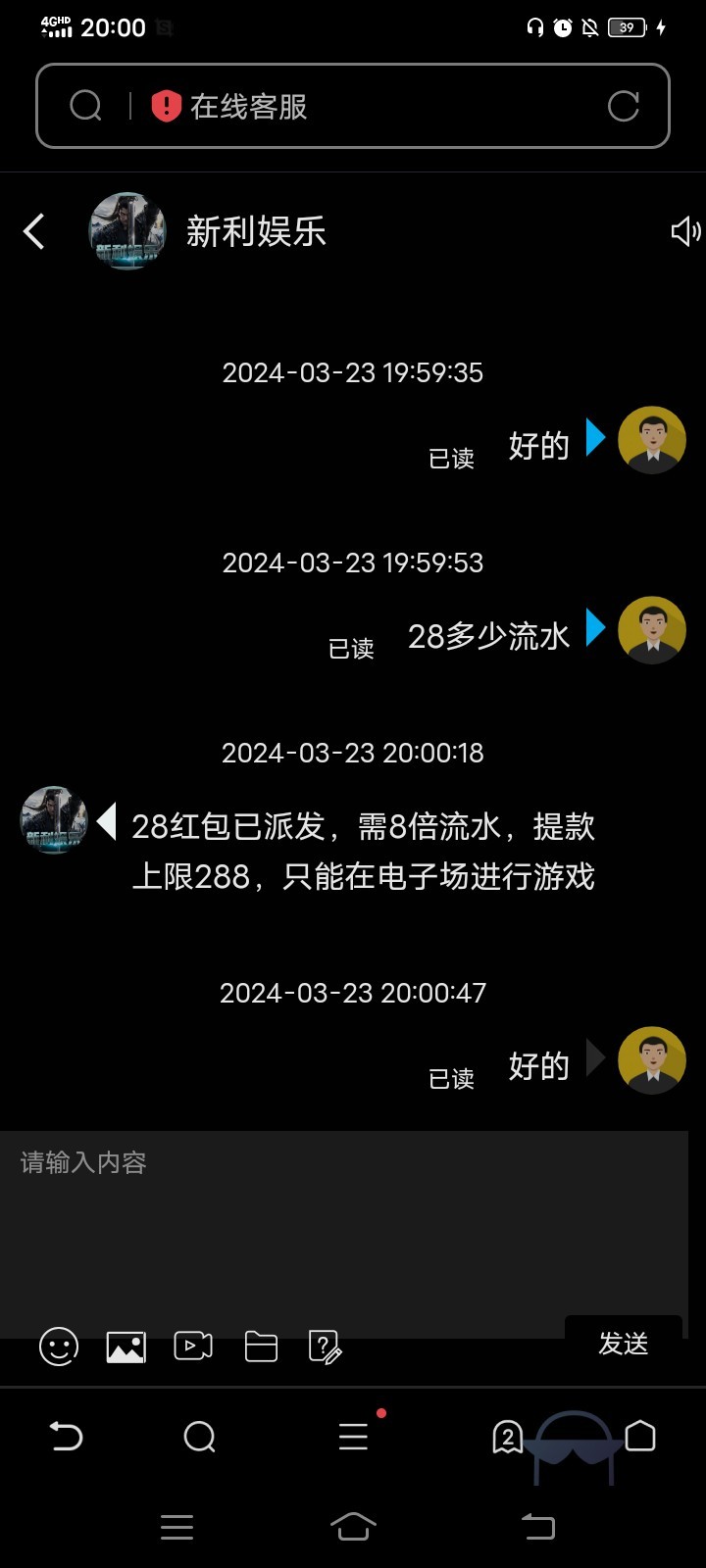Focus the 请输入内容 message field
This screenshot has width=706, height=1568.
point(343,1215)
